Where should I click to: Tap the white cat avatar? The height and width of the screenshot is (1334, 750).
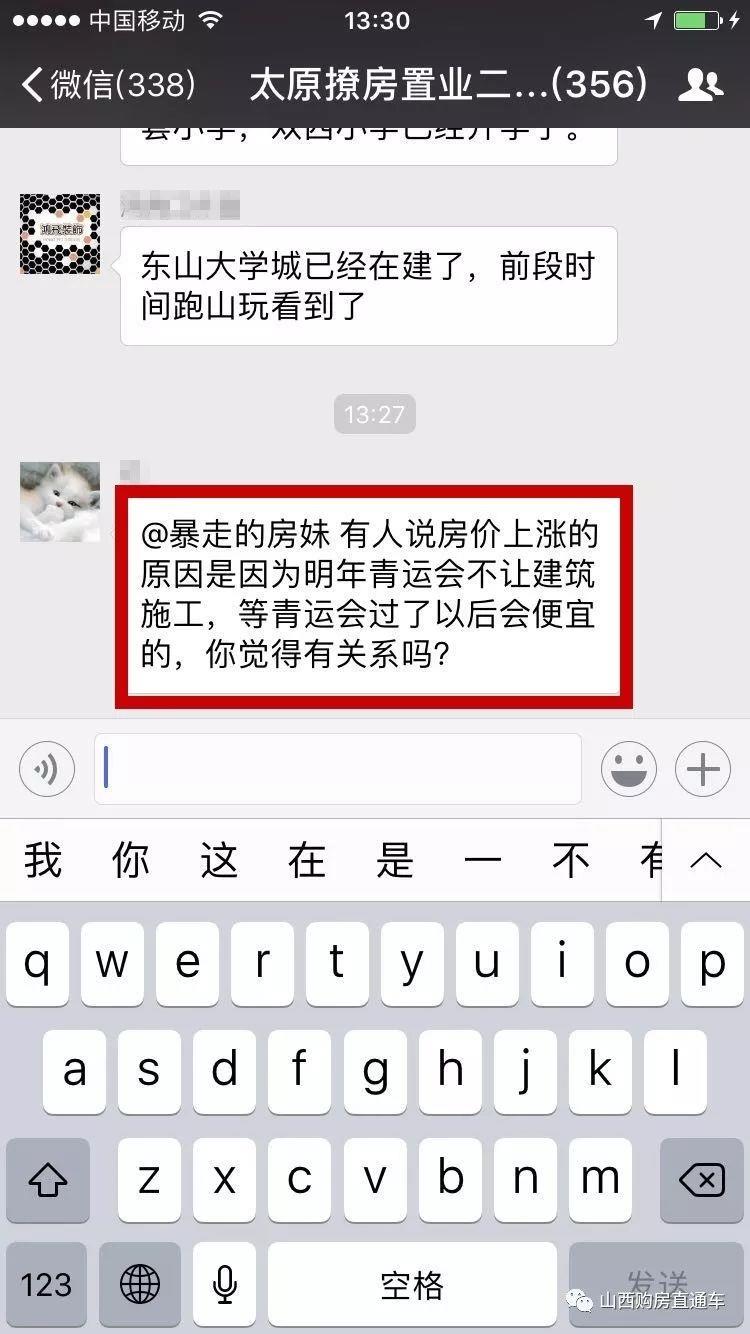pyautogui.click(x=60, y=502)
